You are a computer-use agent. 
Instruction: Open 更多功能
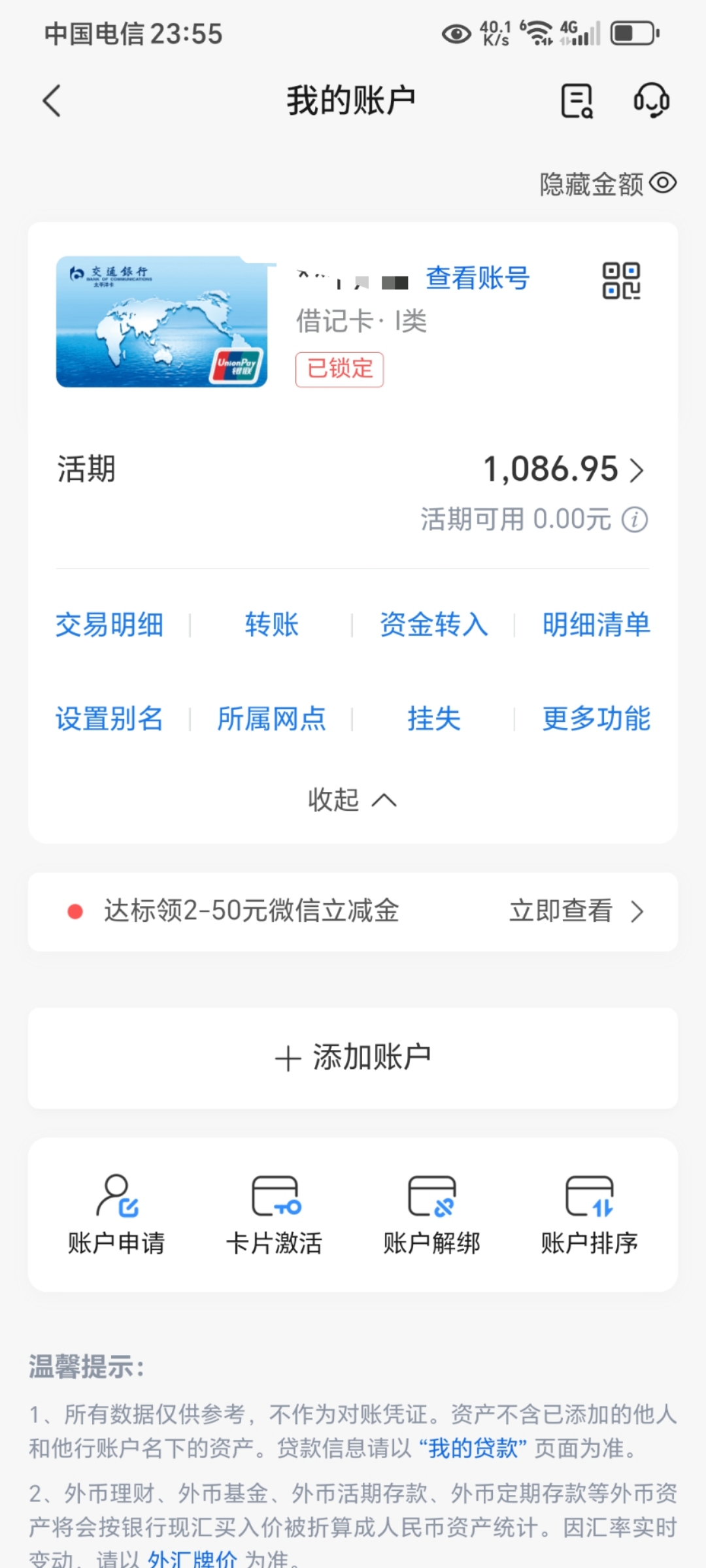click(596, 719)
